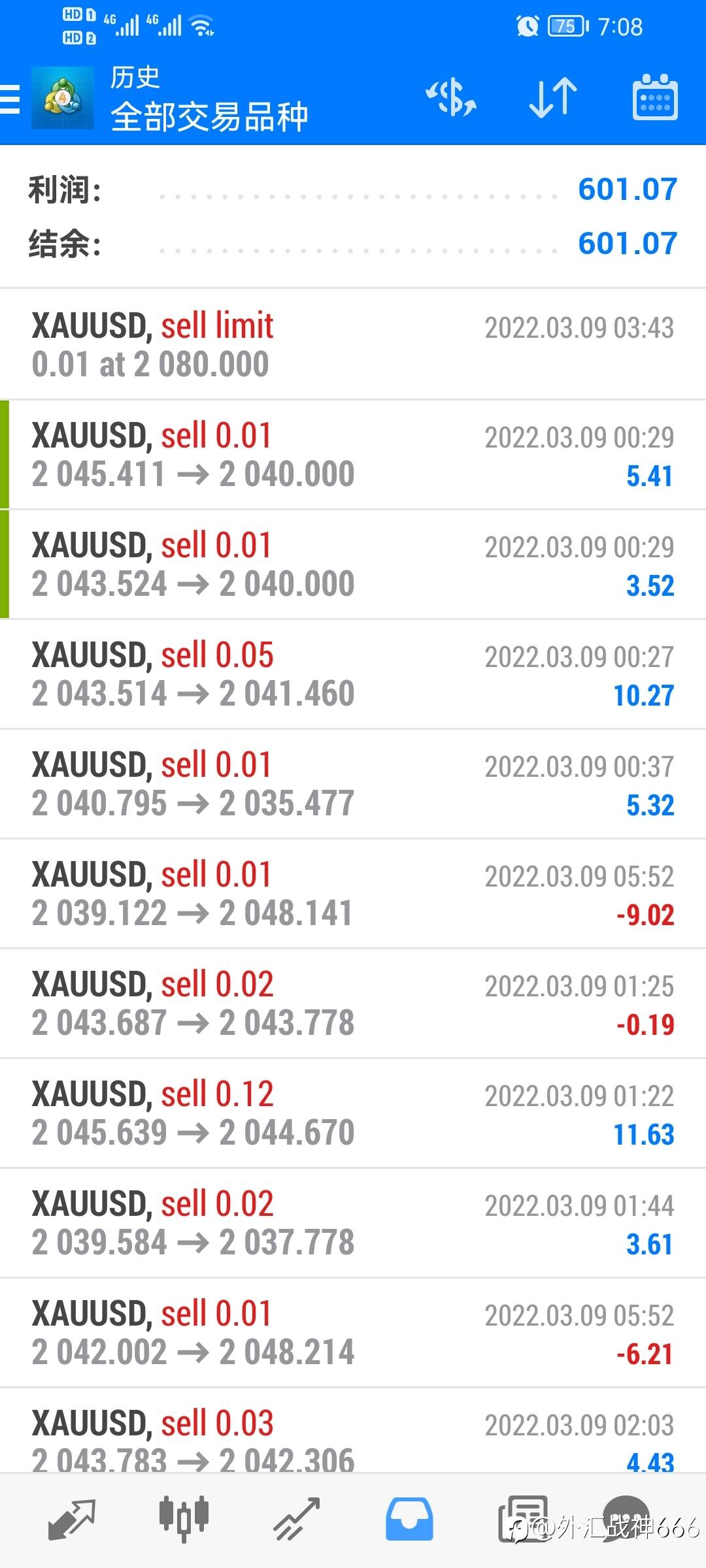Switch to the News tab
This screenshot has width=706, height=1568.
point(522,1520)
